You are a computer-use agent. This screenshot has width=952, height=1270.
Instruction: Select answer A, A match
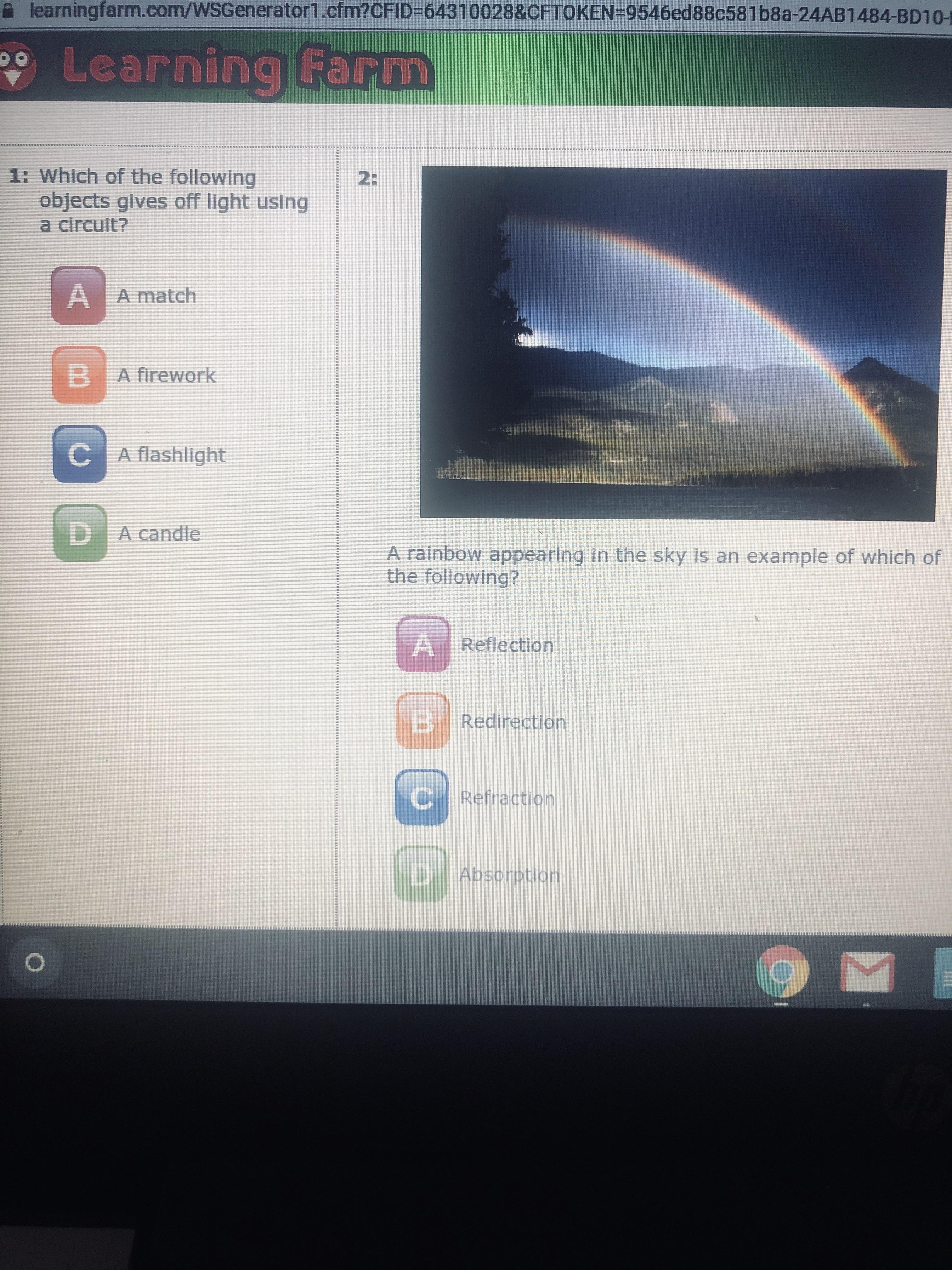click(x=79, y=296)
